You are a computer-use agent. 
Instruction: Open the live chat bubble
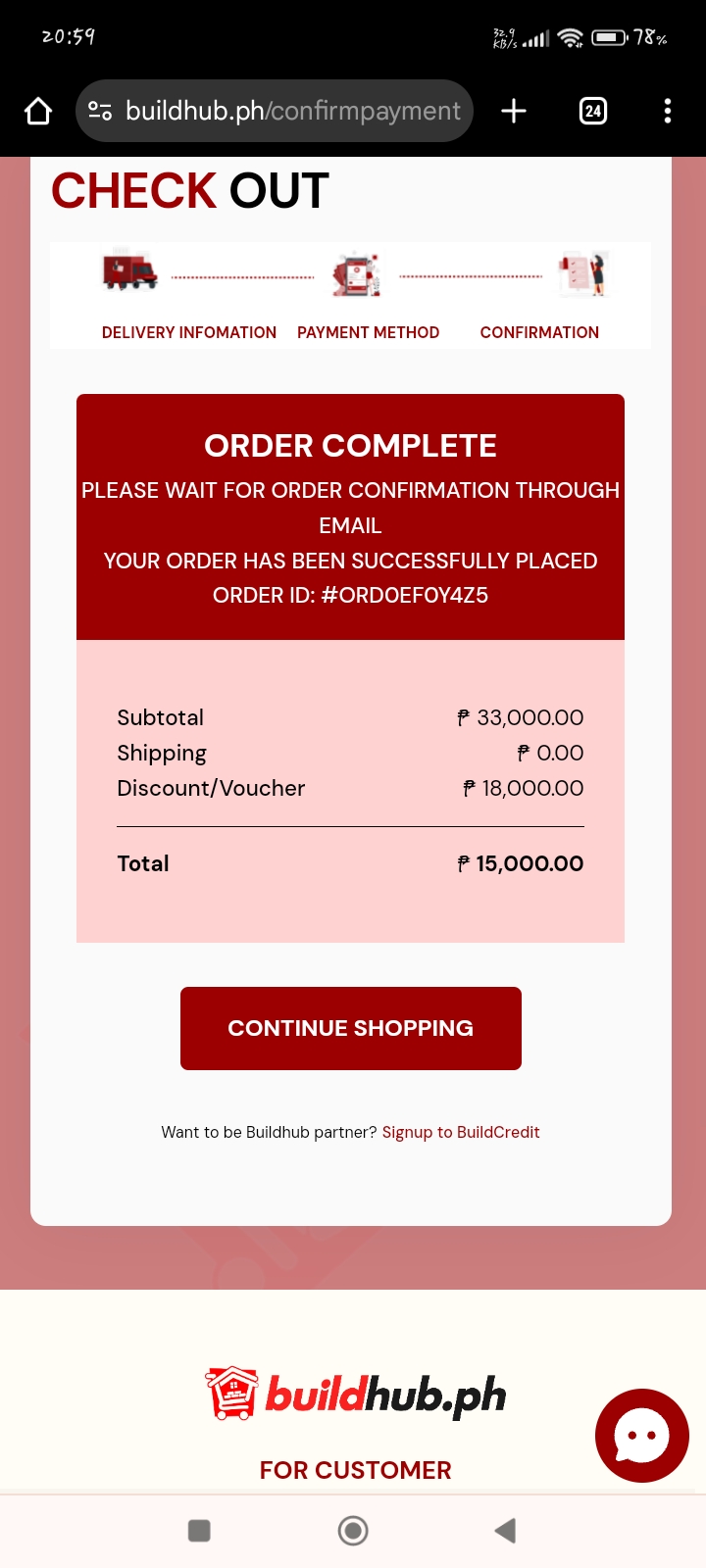[x=641, y=1436]
